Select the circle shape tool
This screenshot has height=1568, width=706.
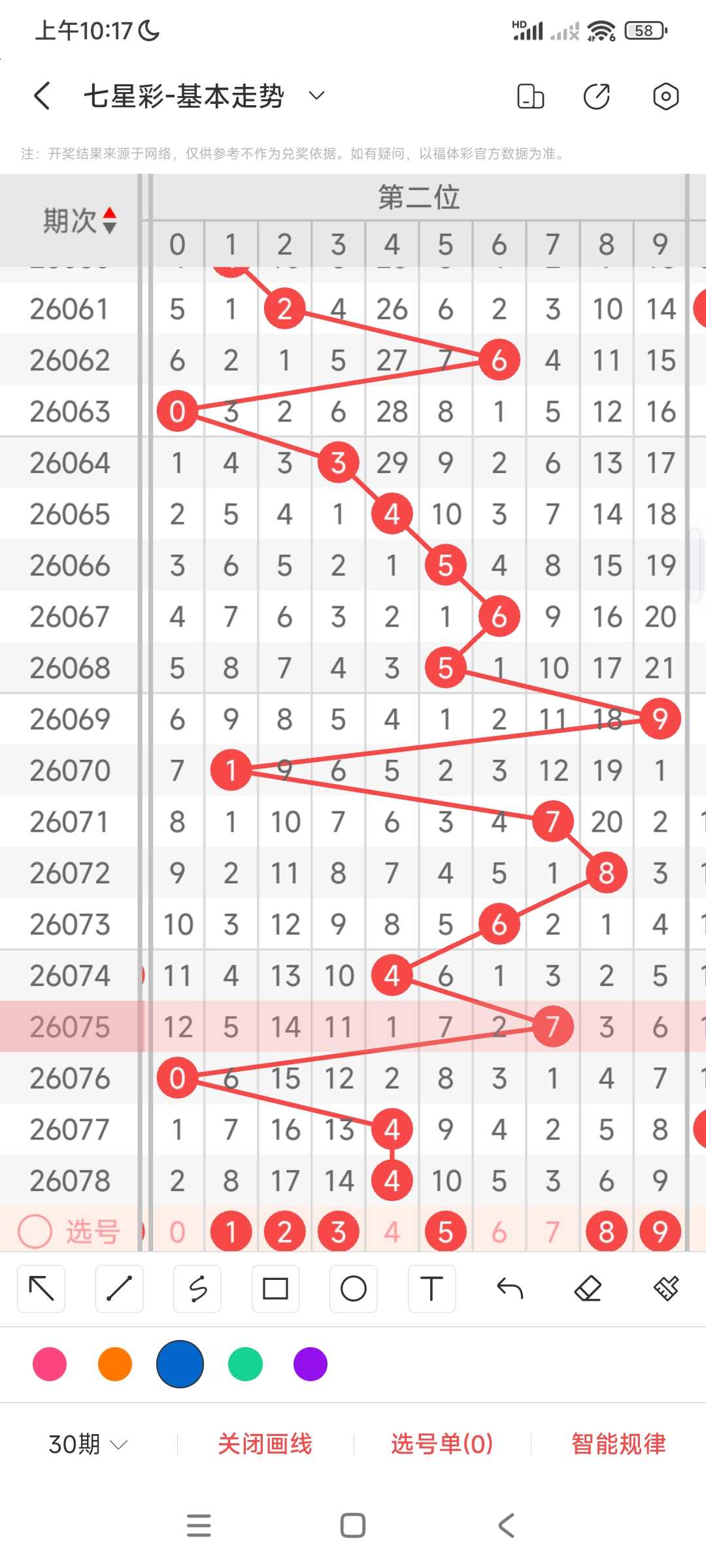[x=354, y=1289]
